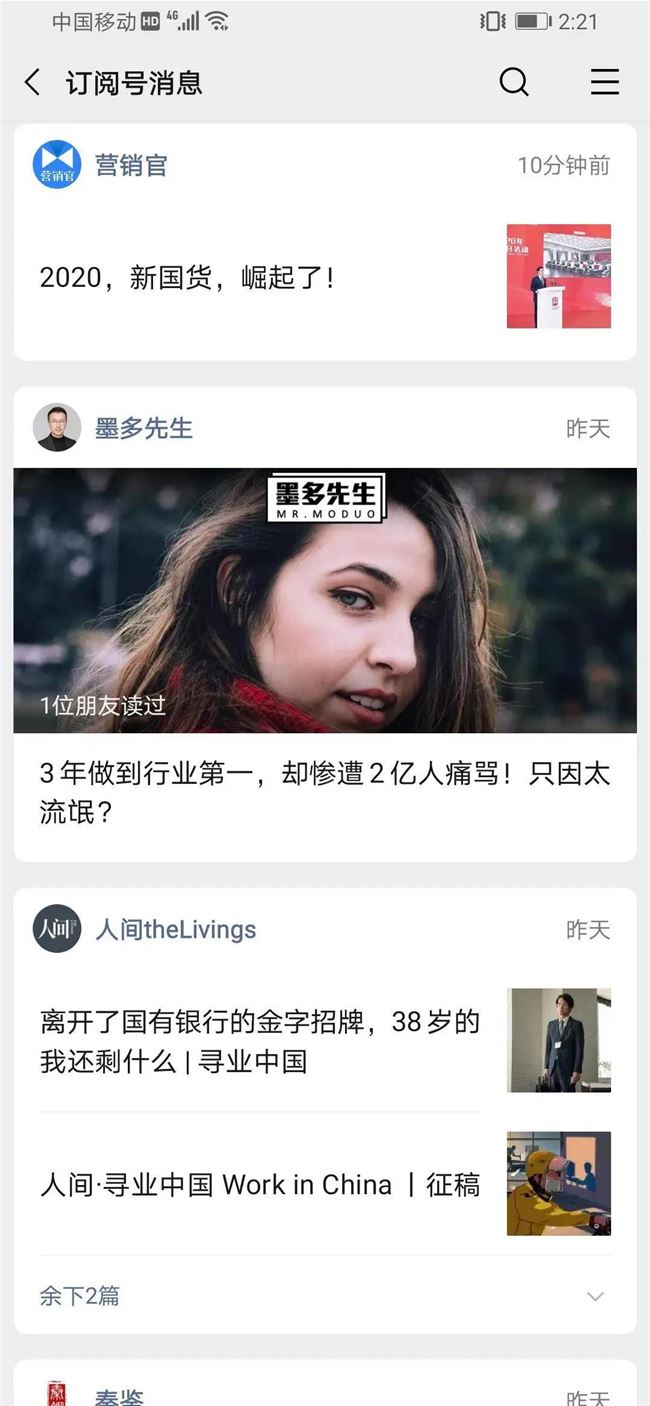
Task: Read article 2020，新国货，崛起了！
Action: [187, 277]
